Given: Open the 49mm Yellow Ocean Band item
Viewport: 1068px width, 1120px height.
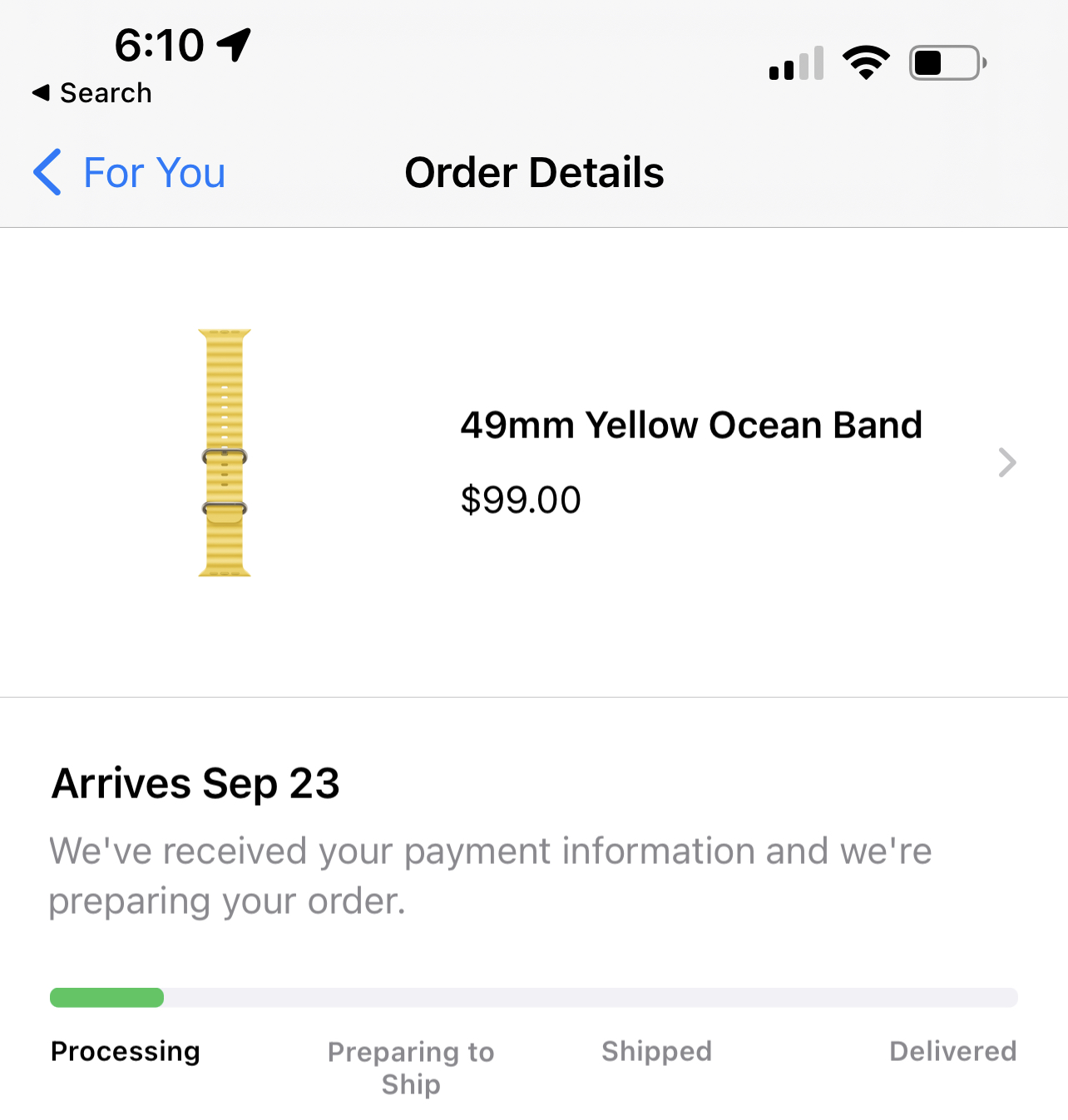Looking at the screenshot, I should pos(690,461).
